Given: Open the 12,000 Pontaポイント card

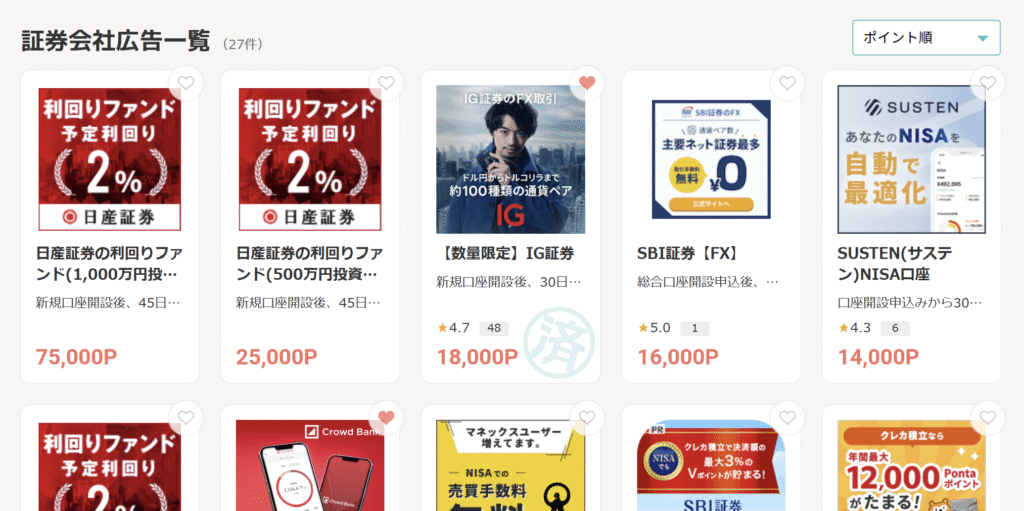Looking at the screenshot, I should click(x=911, y=465).
